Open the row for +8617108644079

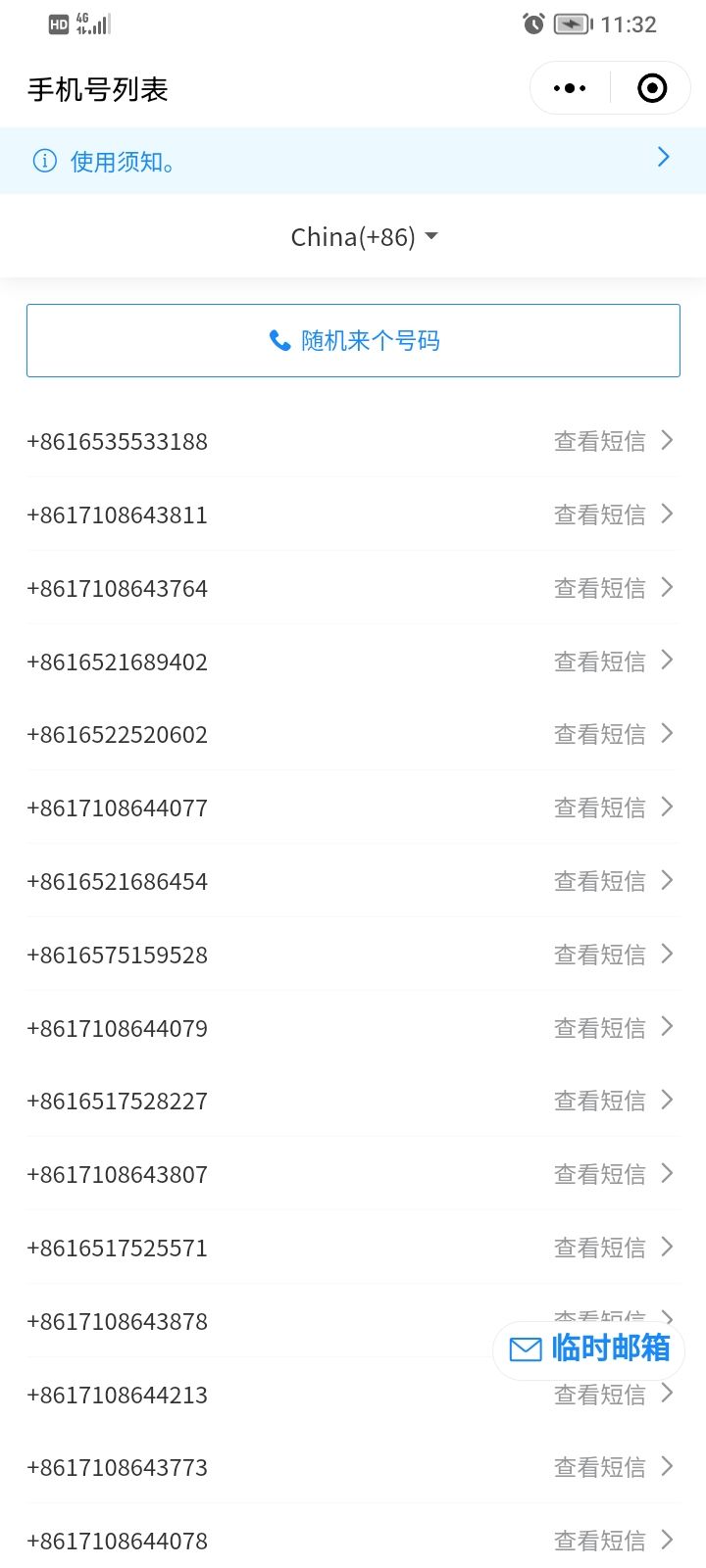[353, 1028]
